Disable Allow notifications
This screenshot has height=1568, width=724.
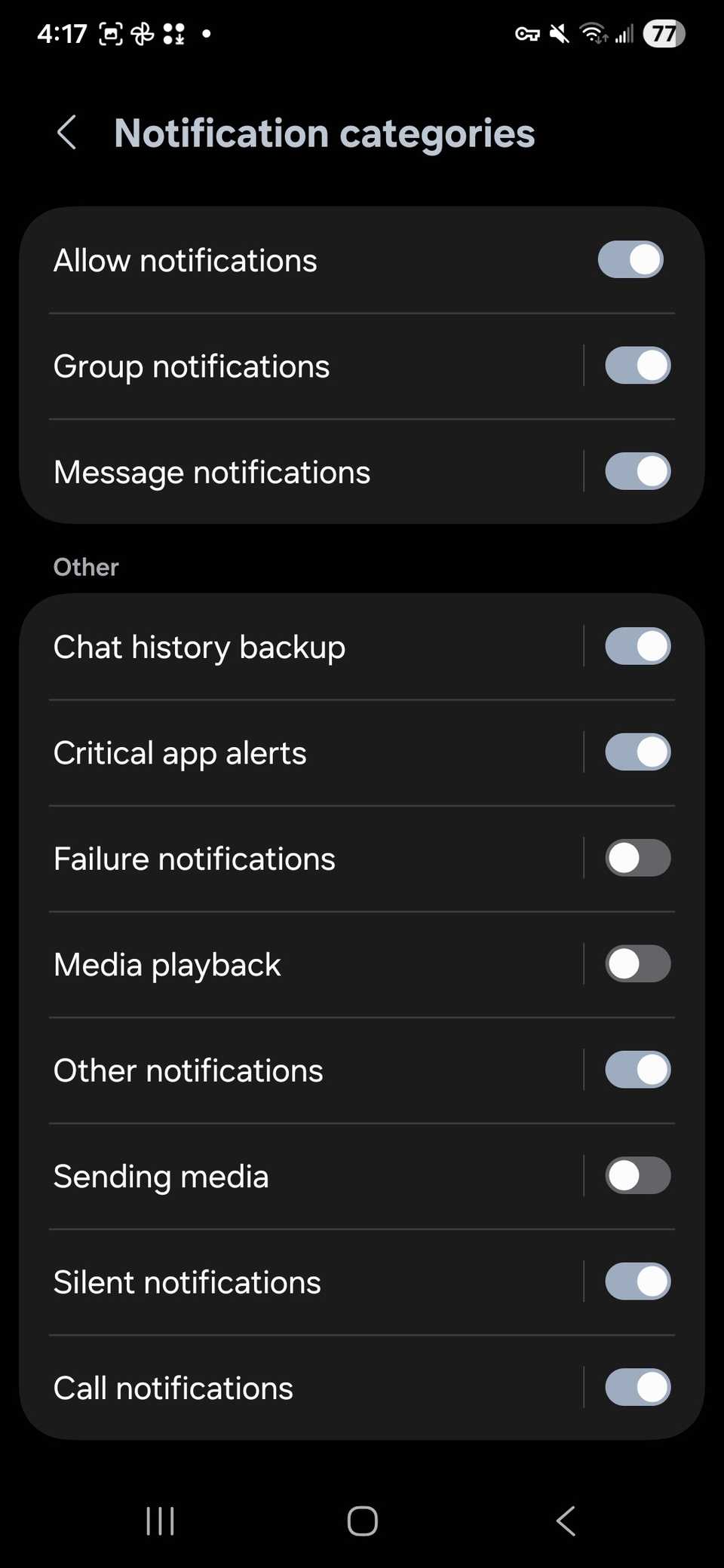tap(630, 259)
